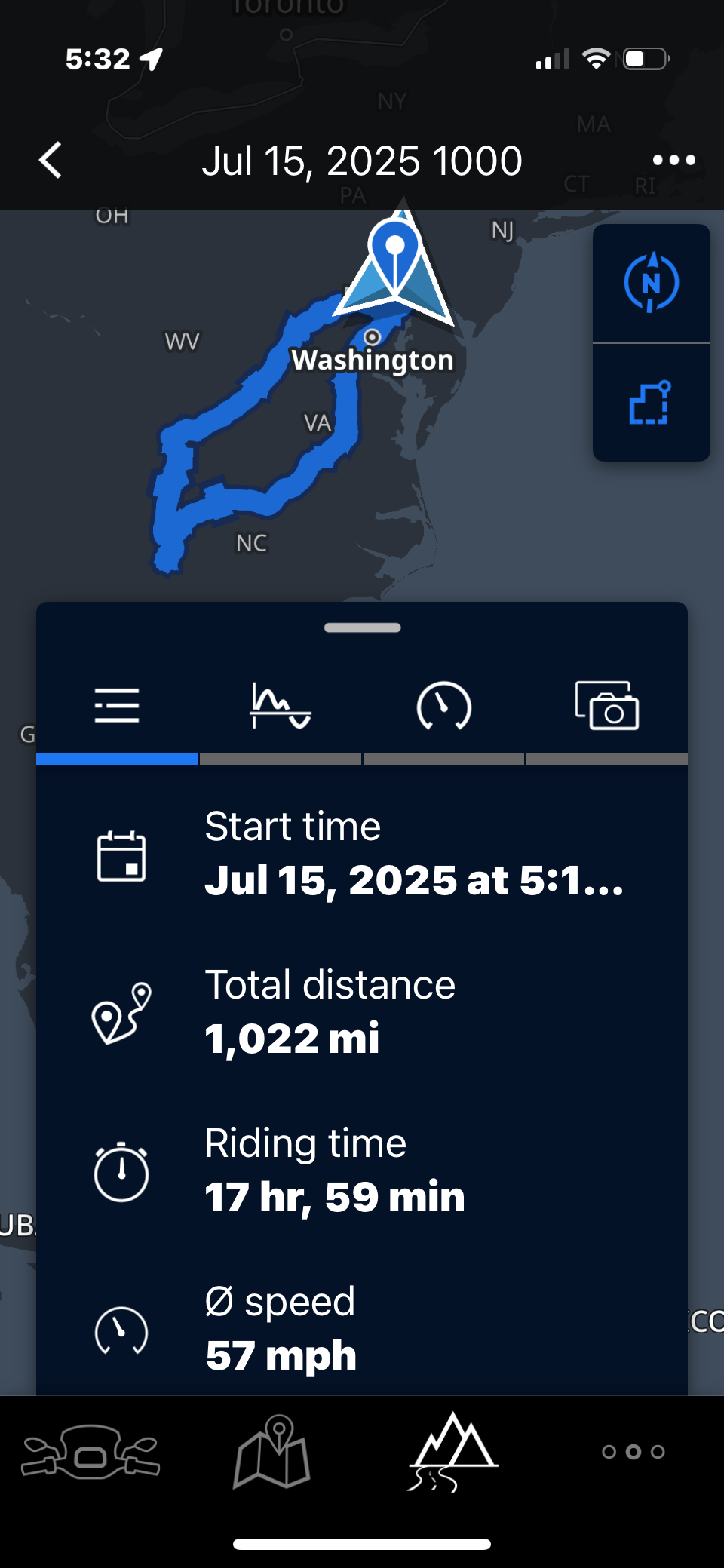This screenshot has width=724, height=1568.
Task: Select the trip details list tab
Action: coord(117,706)
